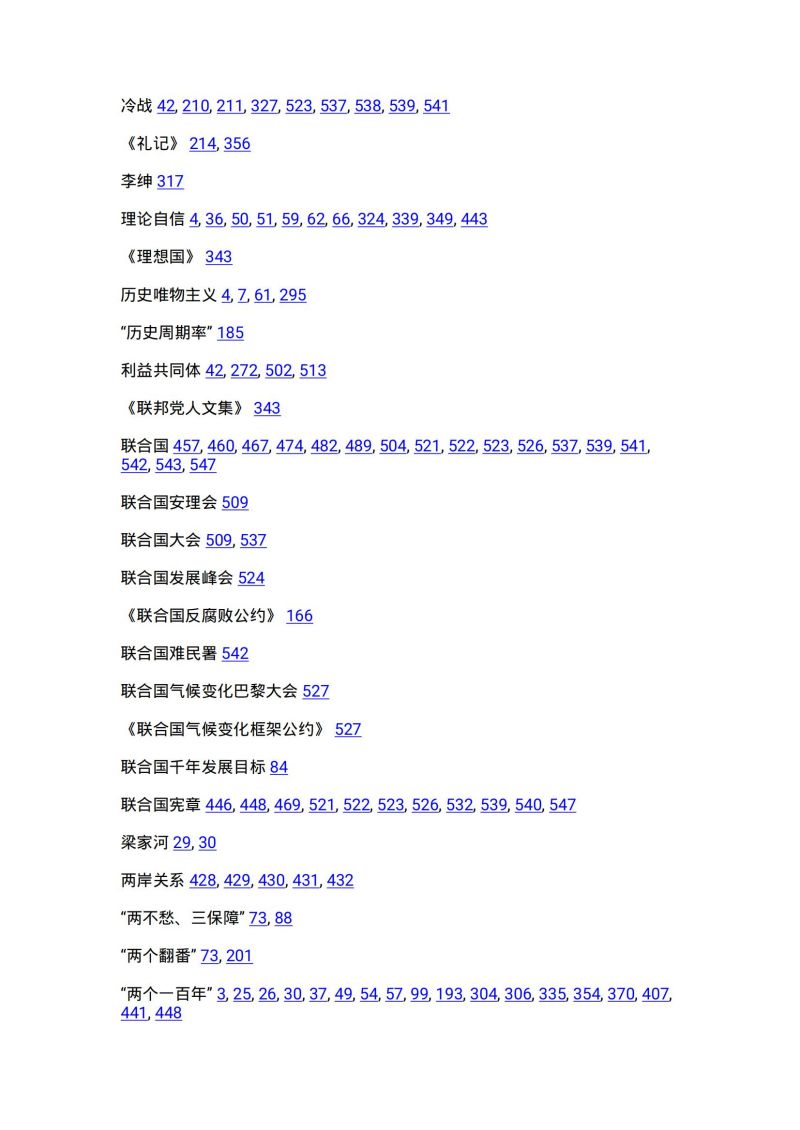The width and height of the screenshot is (800, 1130).
Task: Jump to page 295 for 历史唯物主义
Action: [293, 295]
